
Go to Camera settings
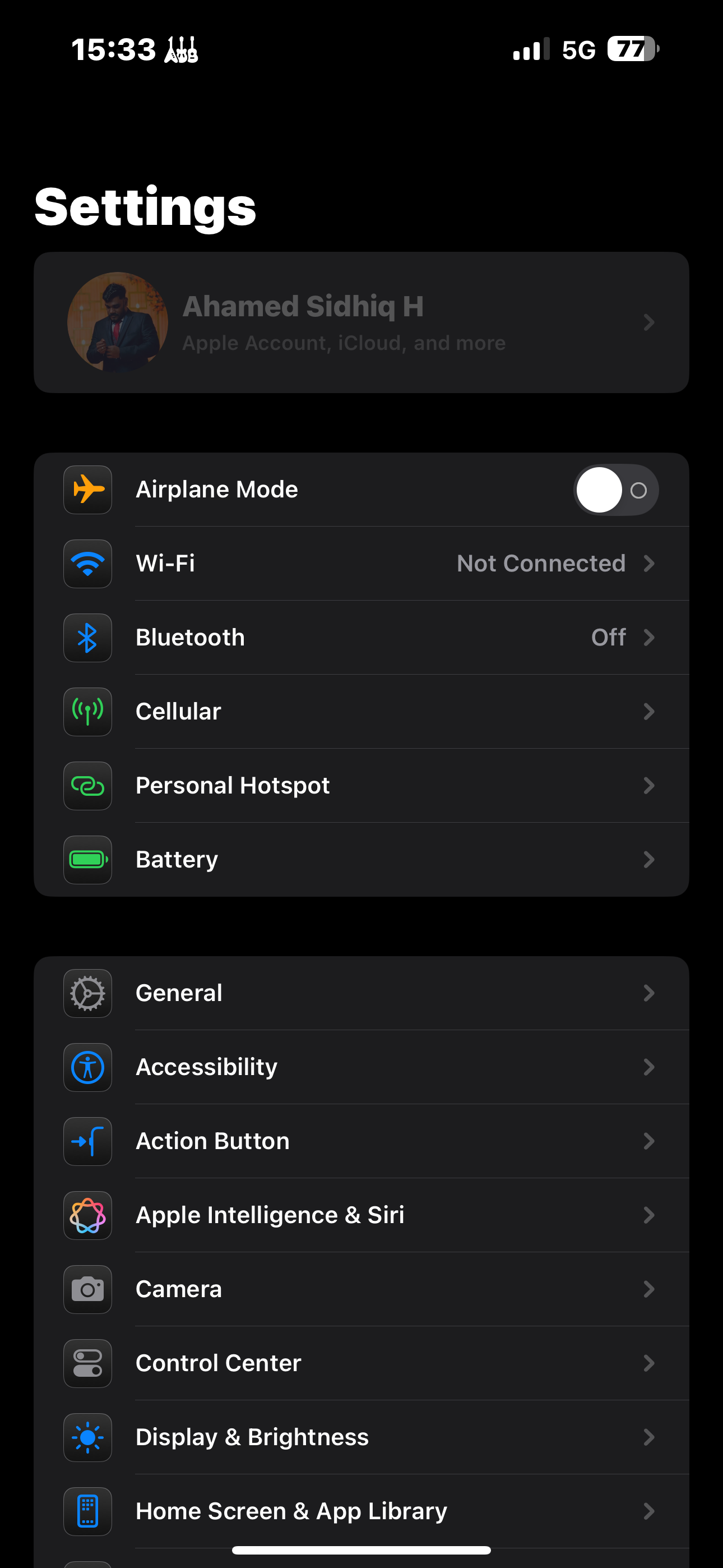361,1289
